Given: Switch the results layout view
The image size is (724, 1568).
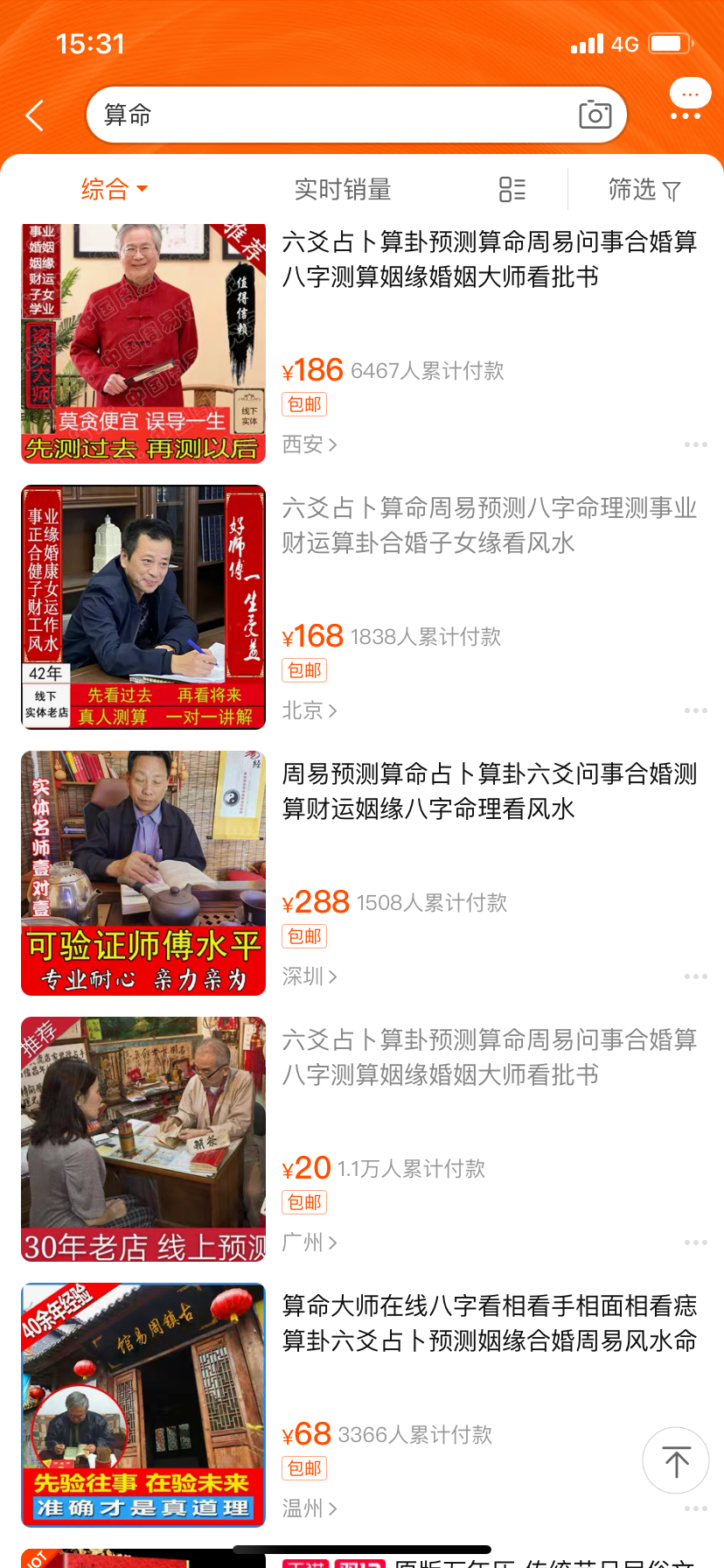Looking at the screenshot, I should point(512,189).
